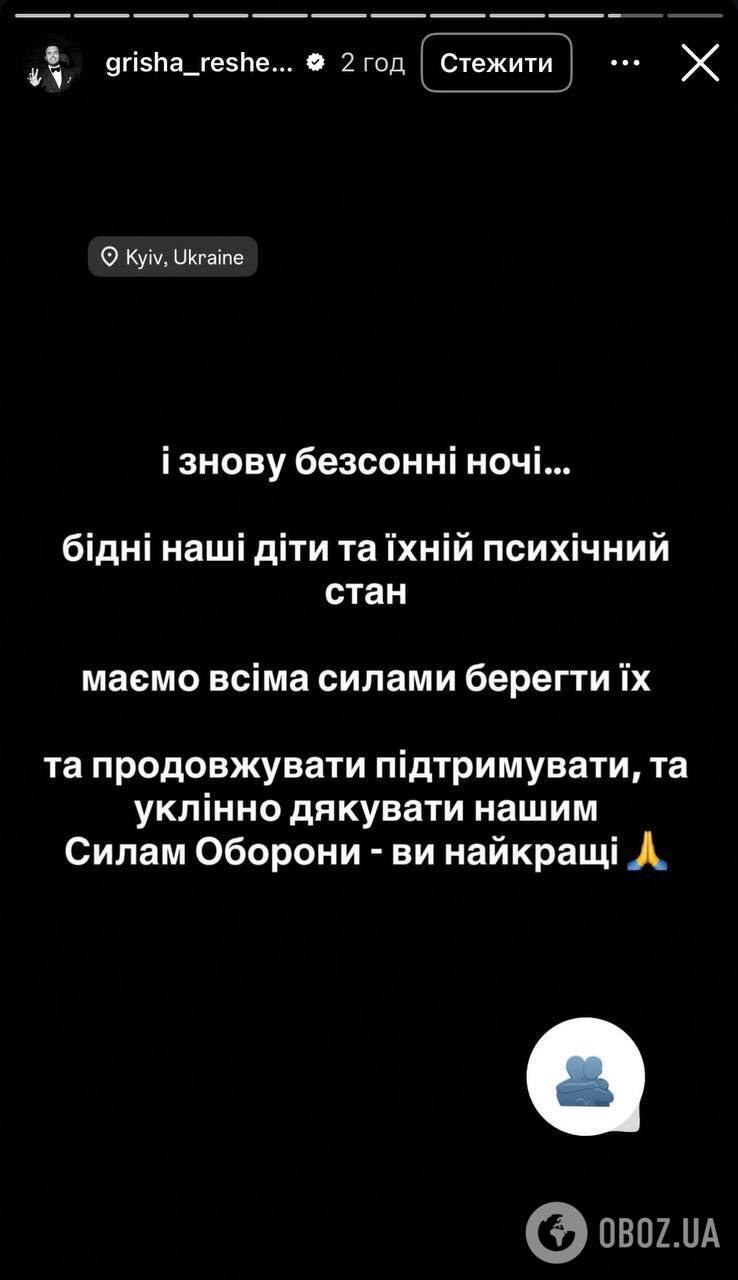
Task: Open the Kyiv, Ukraine location tag
Action: pyautogui.click(x=172, y=257)
